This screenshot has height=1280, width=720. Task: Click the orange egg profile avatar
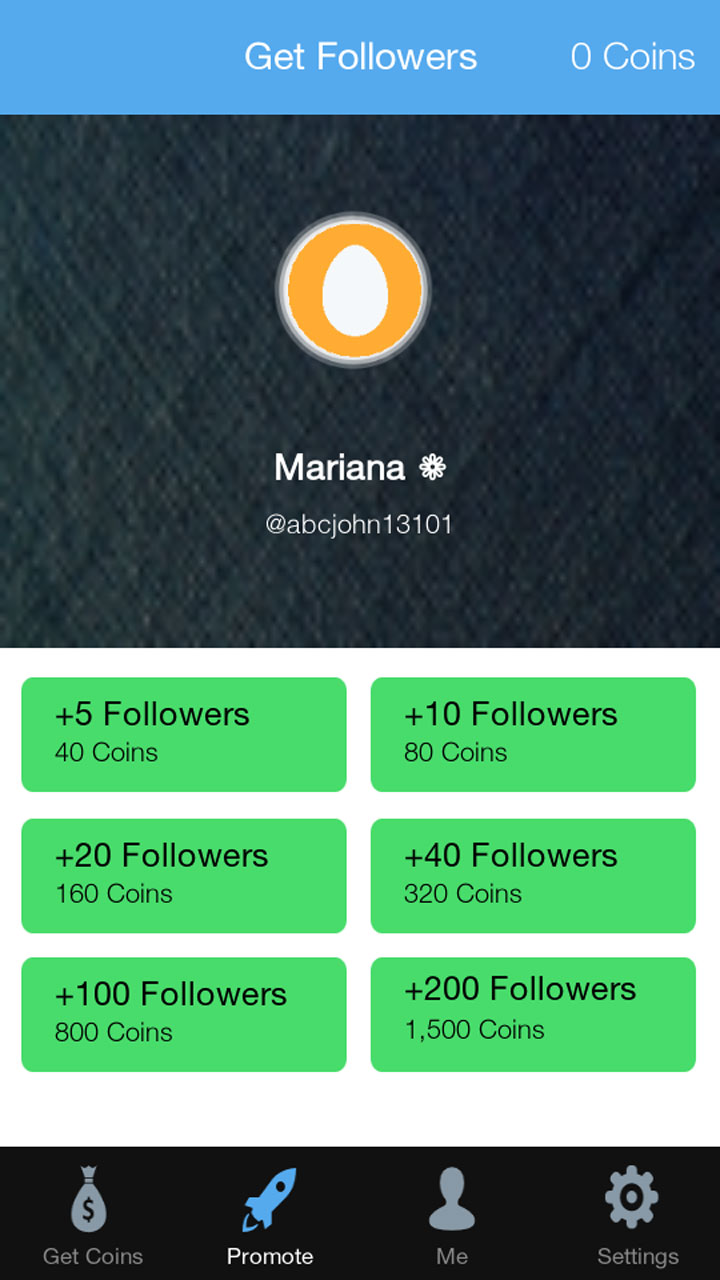coord(352,290)
